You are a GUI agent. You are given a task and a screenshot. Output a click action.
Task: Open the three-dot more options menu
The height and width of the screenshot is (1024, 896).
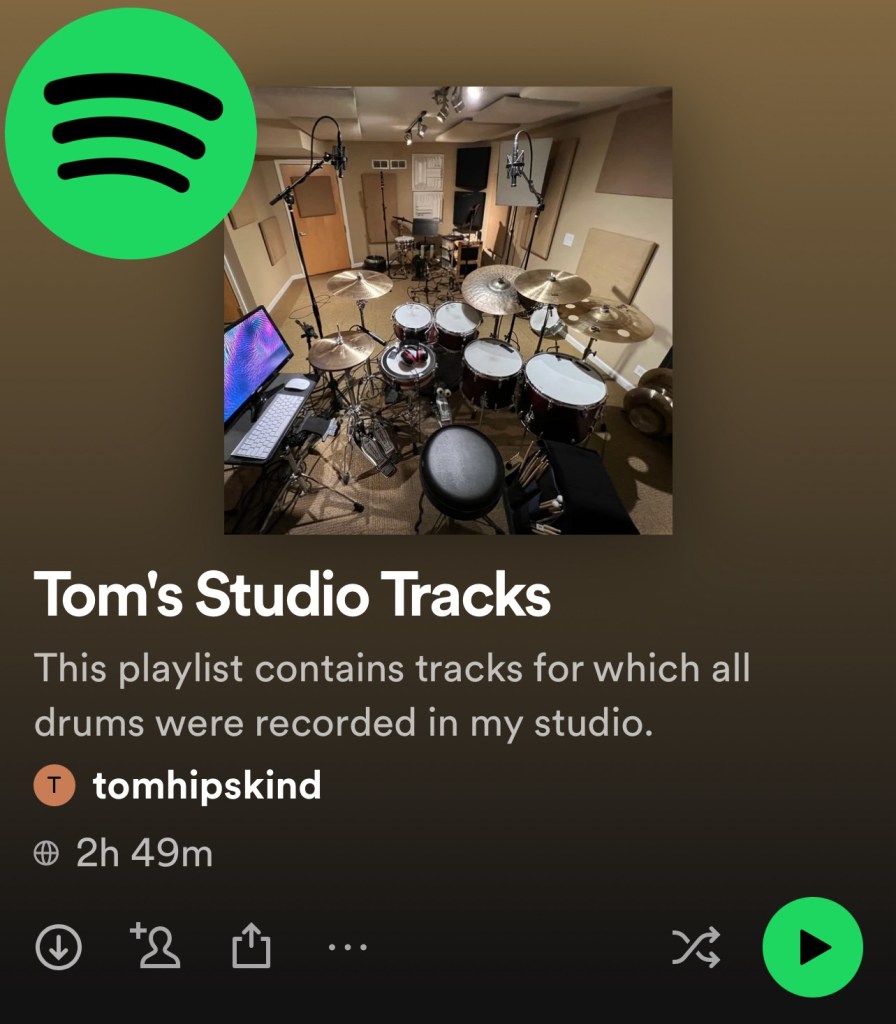347,947
